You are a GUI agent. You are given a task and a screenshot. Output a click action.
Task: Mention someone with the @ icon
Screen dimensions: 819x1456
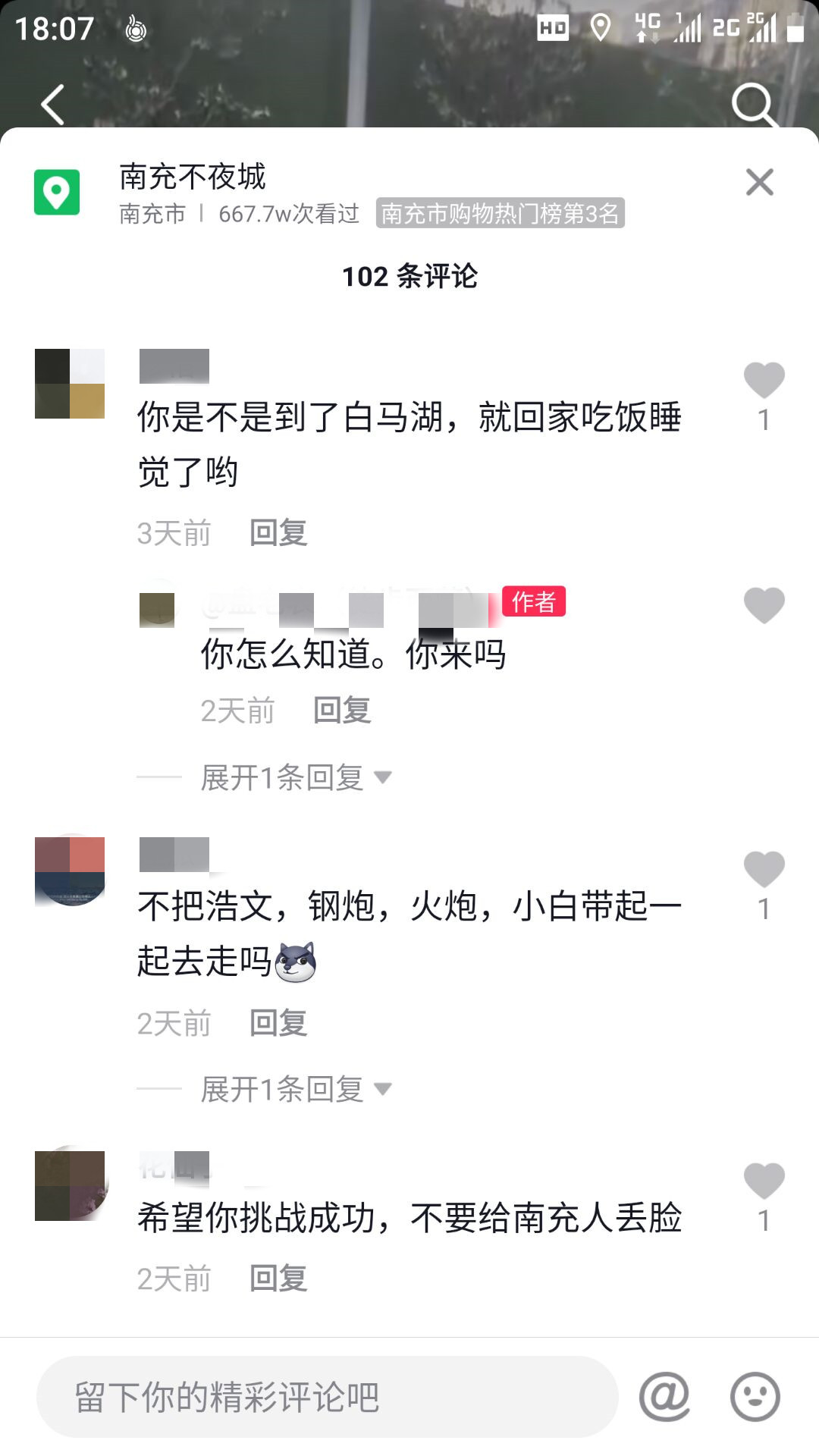(664, 1397)
